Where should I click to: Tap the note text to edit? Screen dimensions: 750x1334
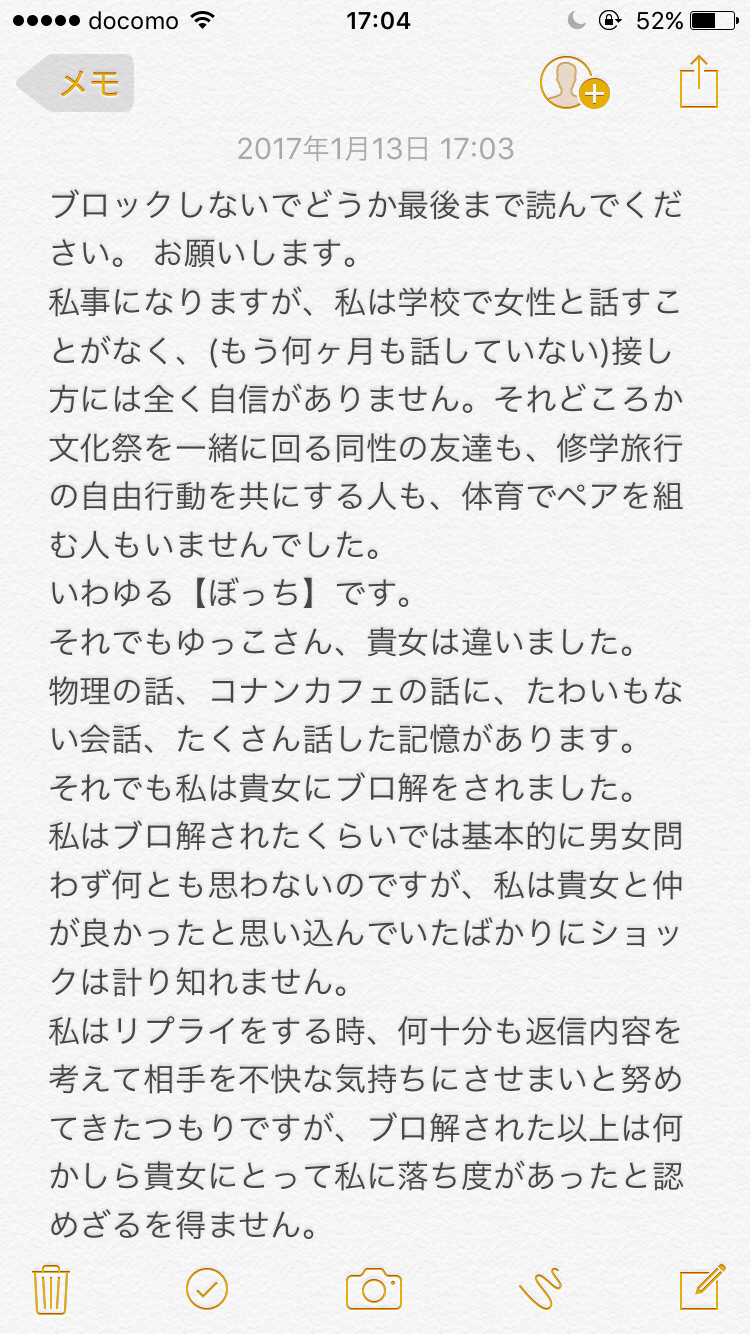coord(366,714)
